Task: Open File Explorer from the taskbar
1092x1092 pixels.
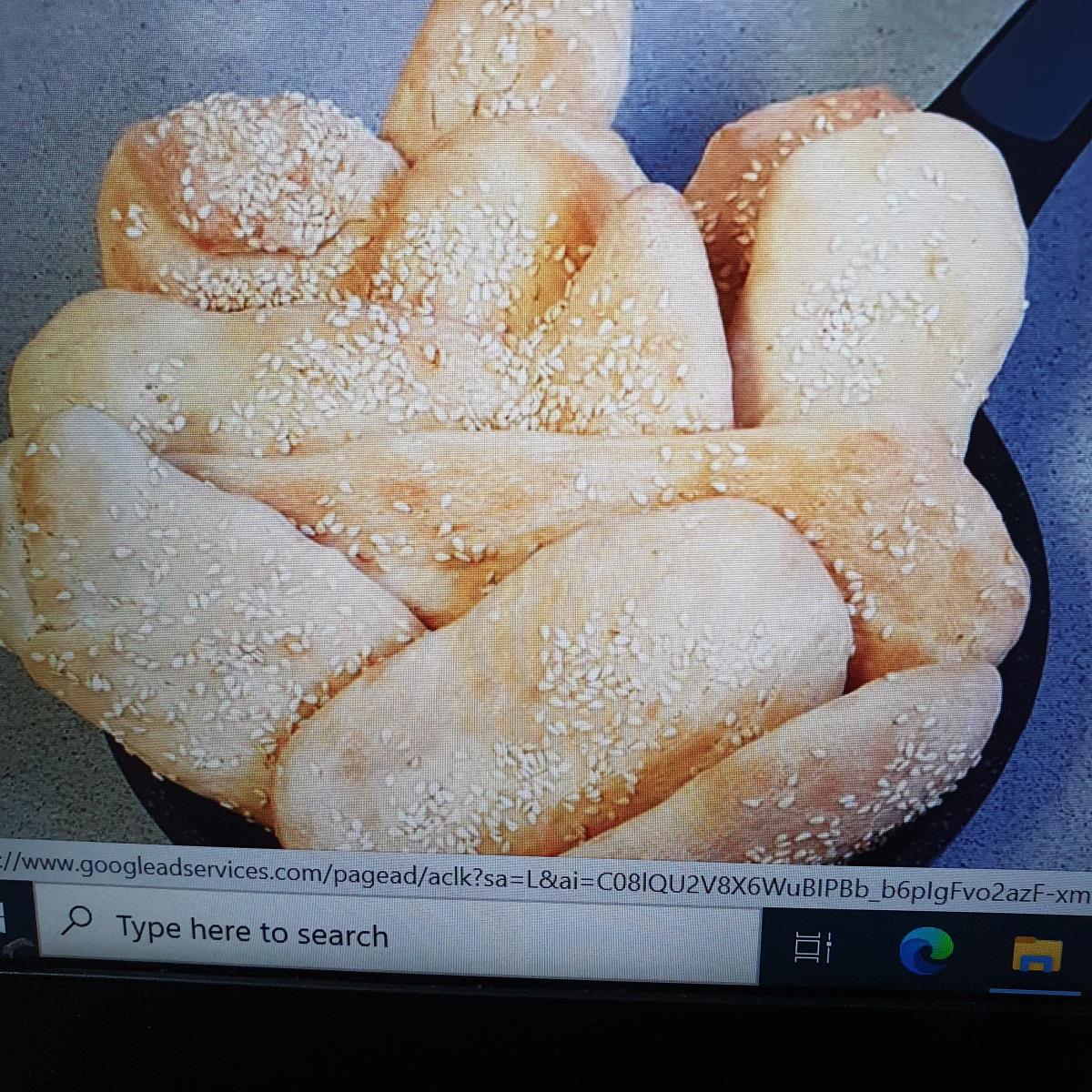Action: [1036, 955]
